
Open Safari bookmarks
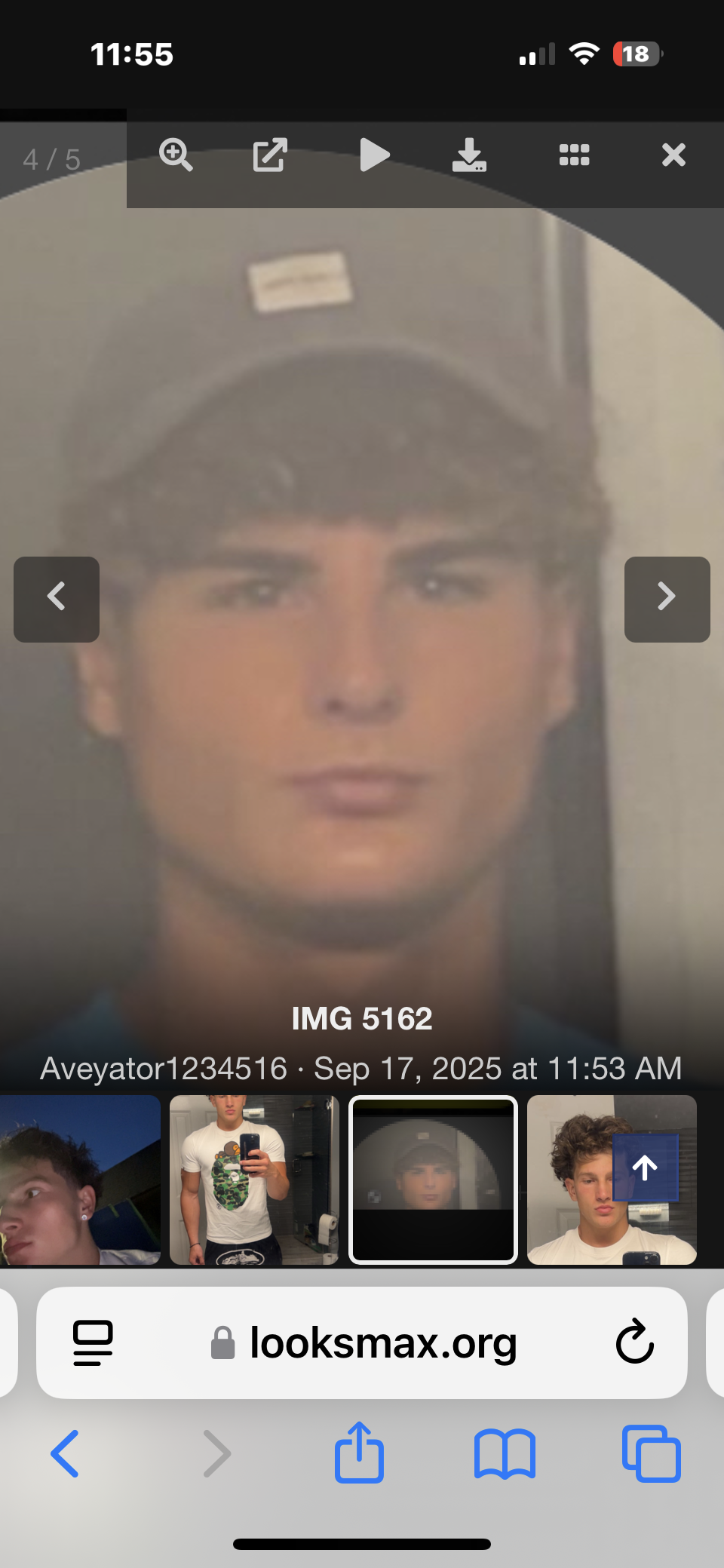(505, 1453)
